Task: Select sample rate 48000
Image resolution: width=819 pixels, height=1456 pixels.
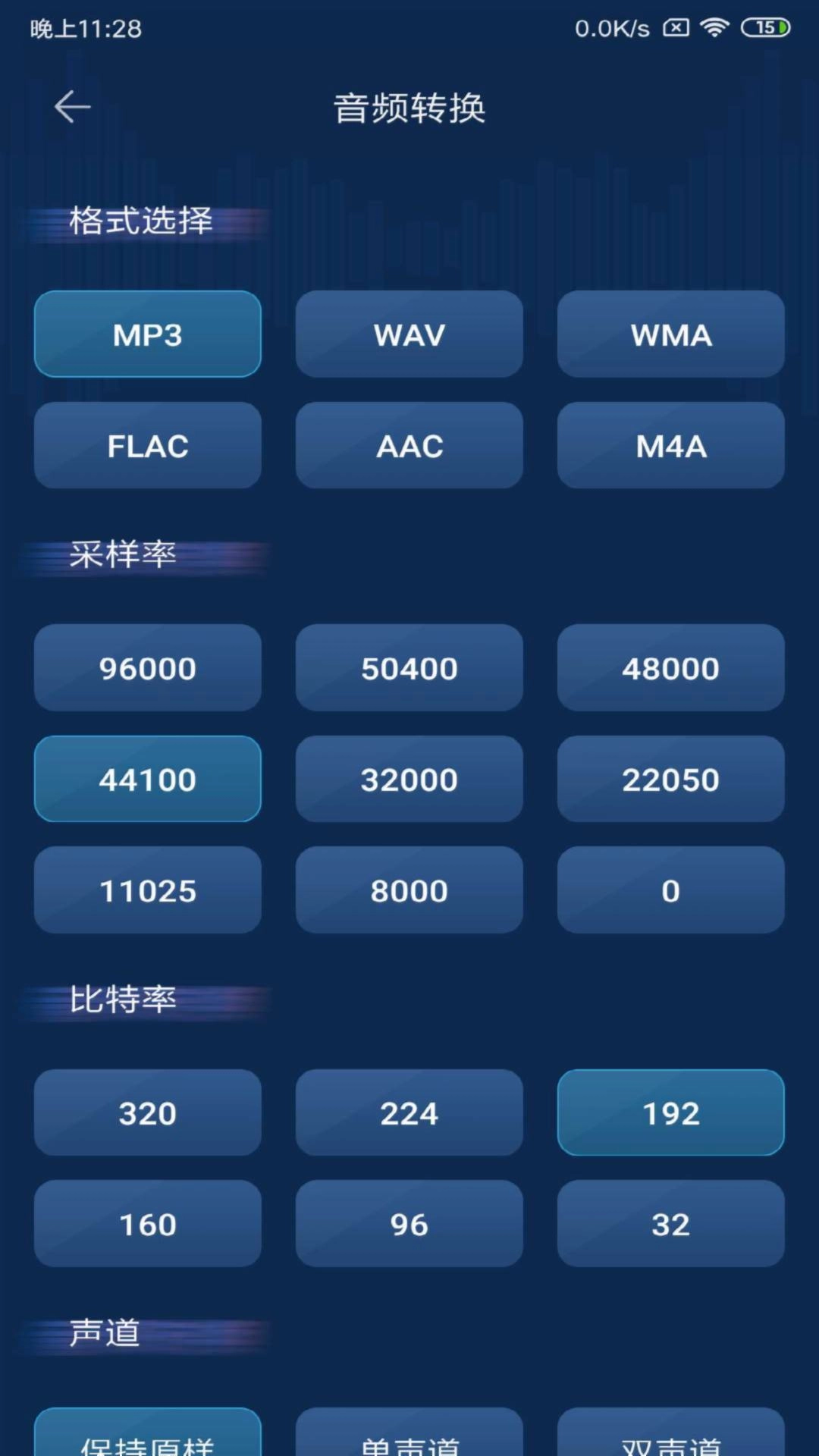Action: tap(670, 668)
